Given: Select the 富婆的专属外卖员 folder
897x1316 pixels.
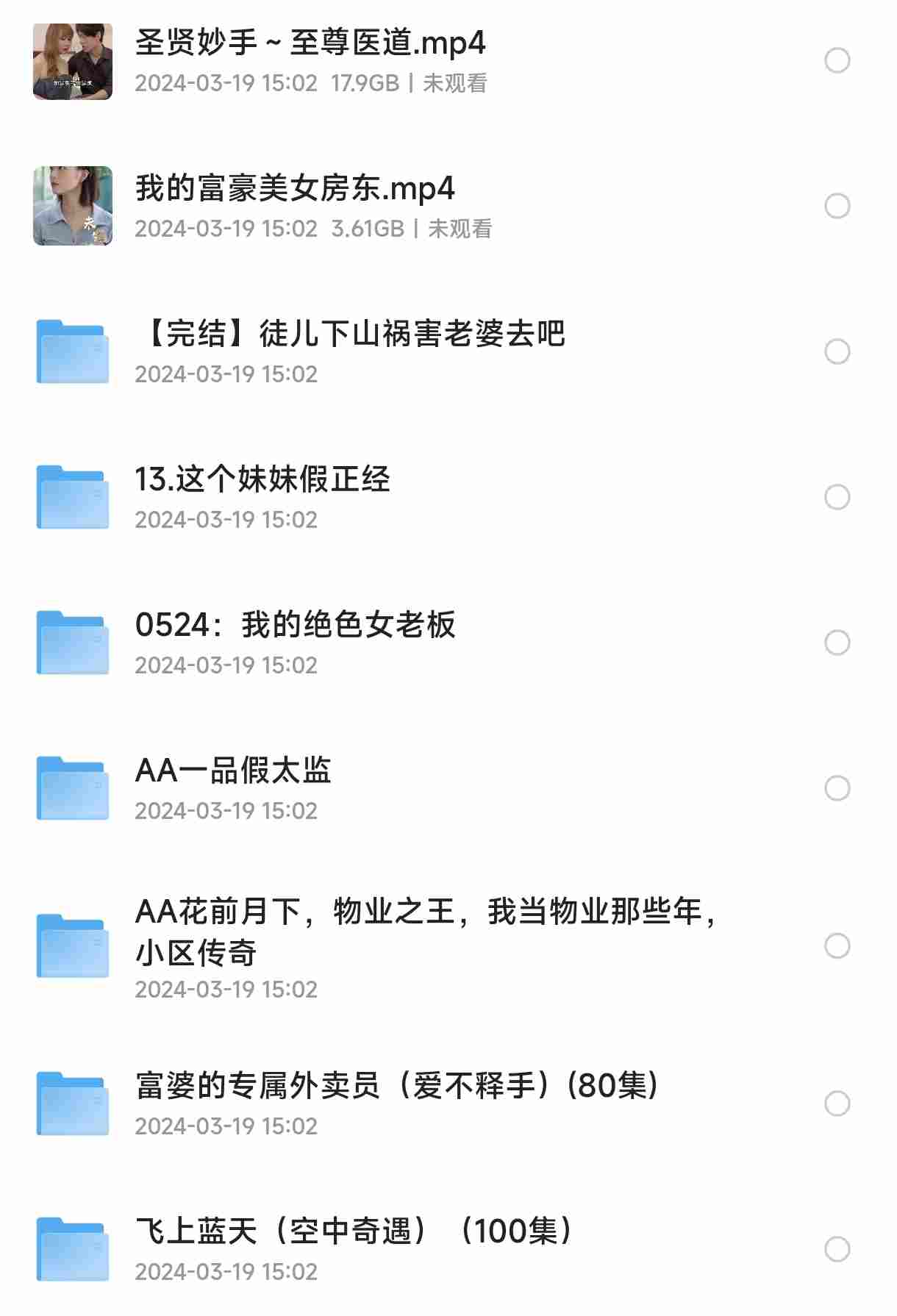Looking at the screenshot, I should pyautogui.click(x=837, y=1104).
